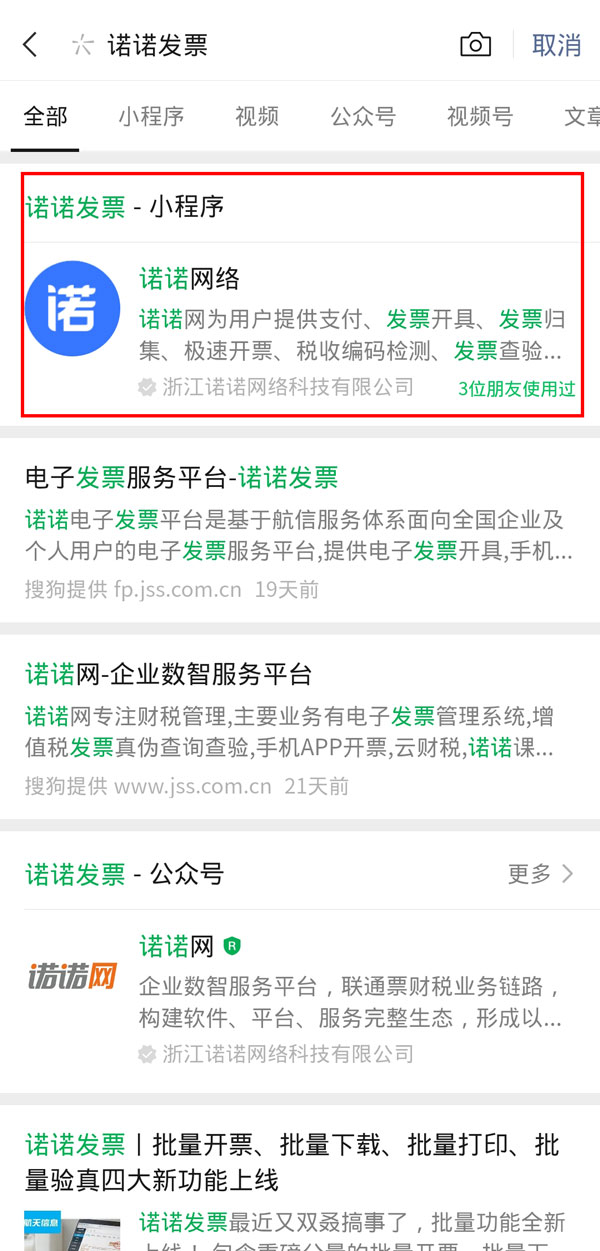Select the 视频号 tab
600x1251 pixels.
pyautogui.click(x=480, y=116)
